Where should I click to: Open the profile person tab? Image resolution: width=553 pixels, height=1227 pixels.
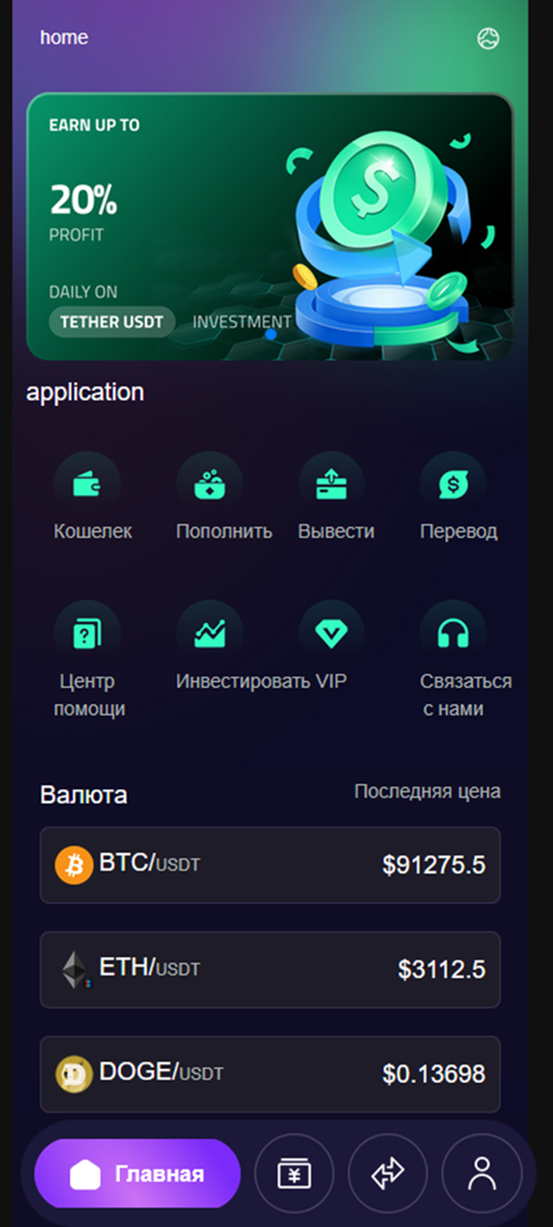coord(482,1174)
